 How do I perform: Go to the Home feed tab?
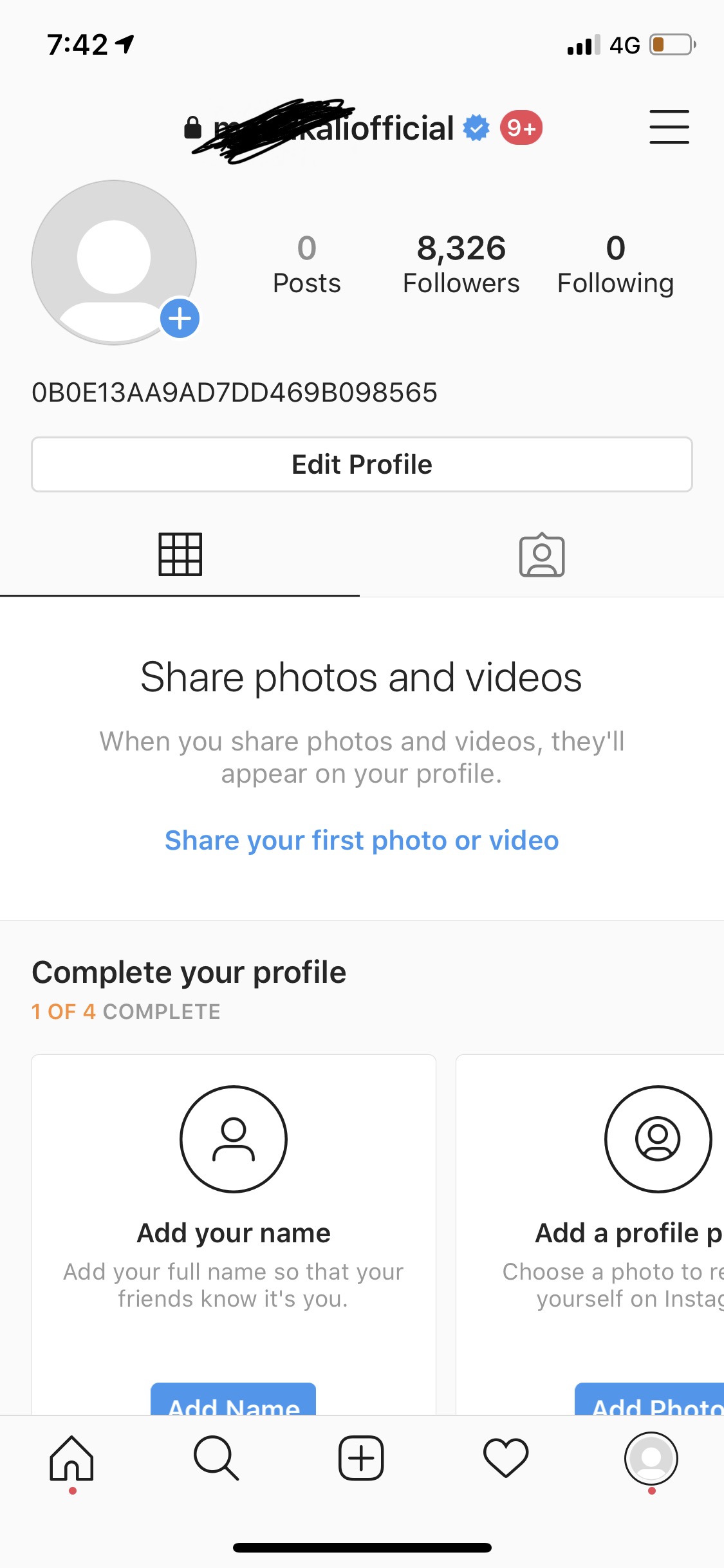click(x=72, y=1458)
